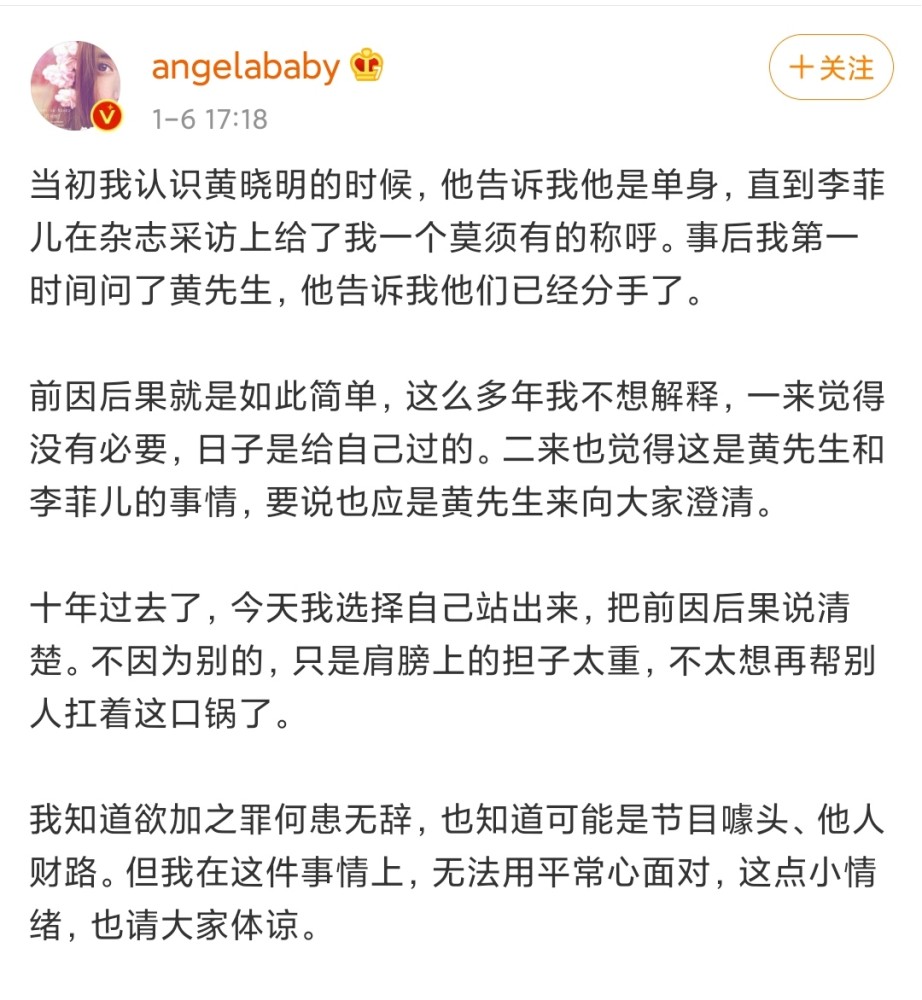The image size is (922, 1000).
Task: Open the angelababy username link
Action: tap(245, 67)
